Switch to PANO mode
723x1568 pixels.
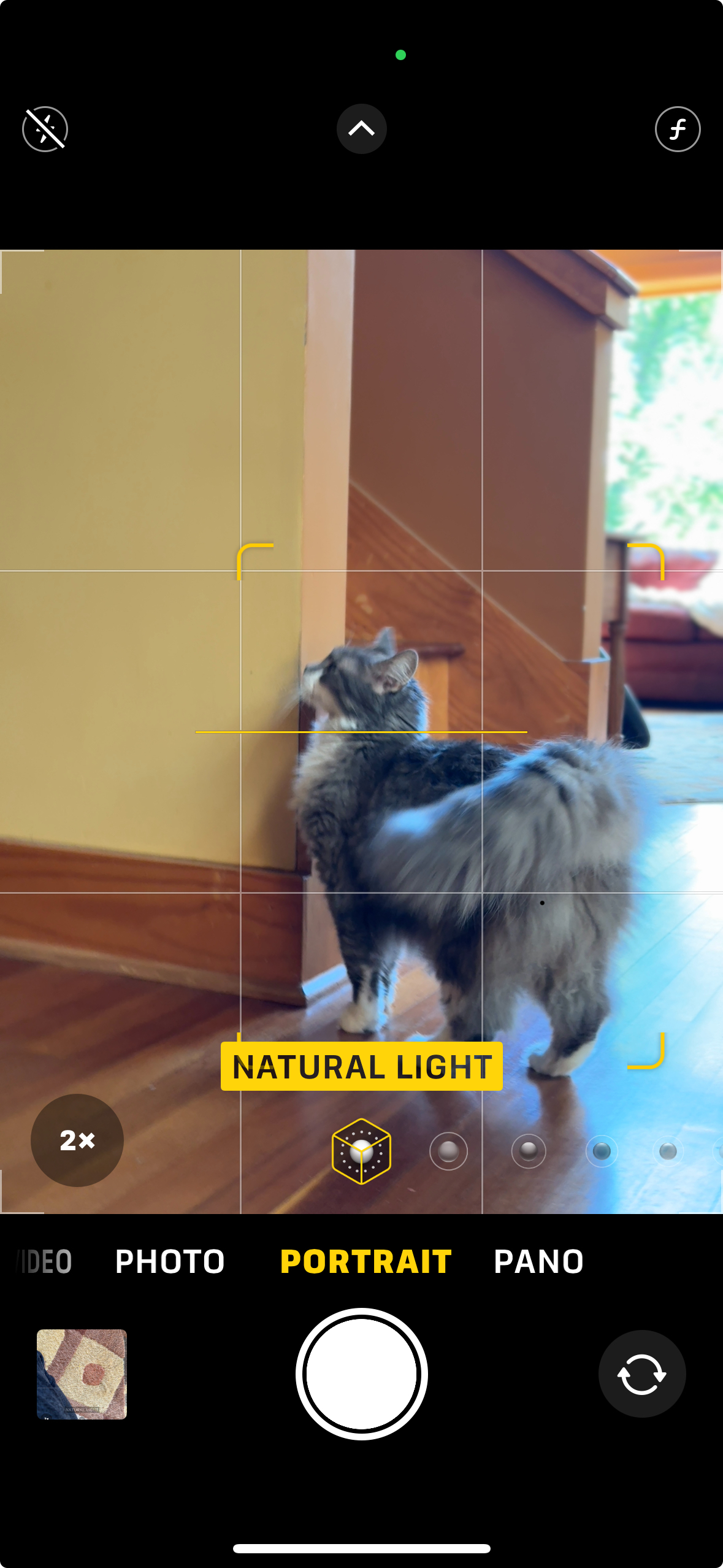538,1262
